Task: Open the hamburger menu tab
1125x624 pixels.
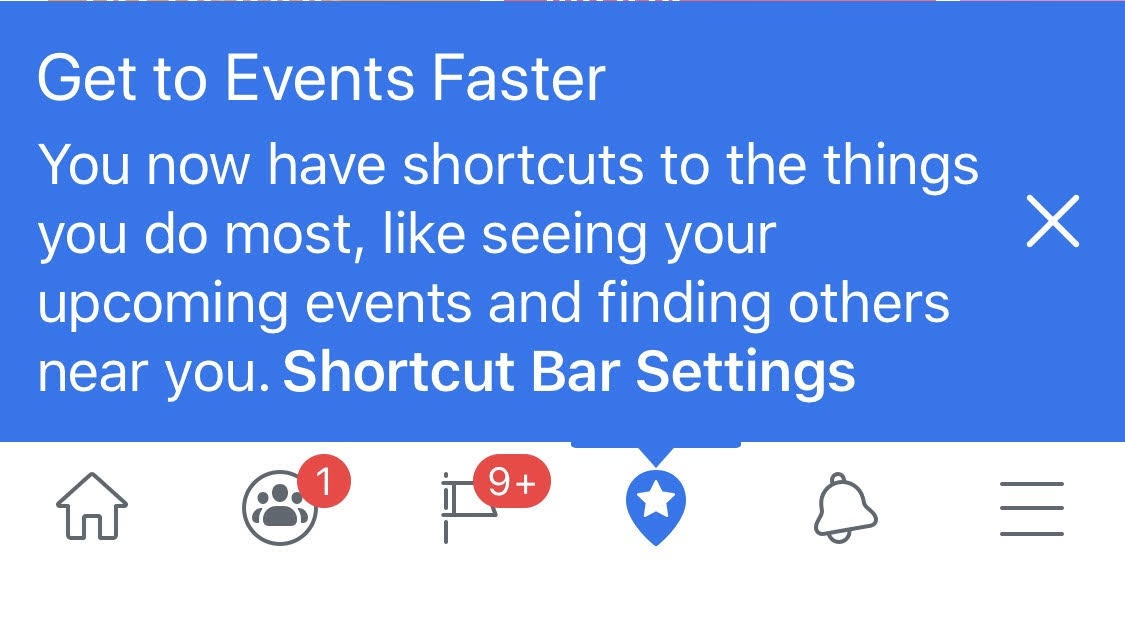Action: tap(1031, 508)
